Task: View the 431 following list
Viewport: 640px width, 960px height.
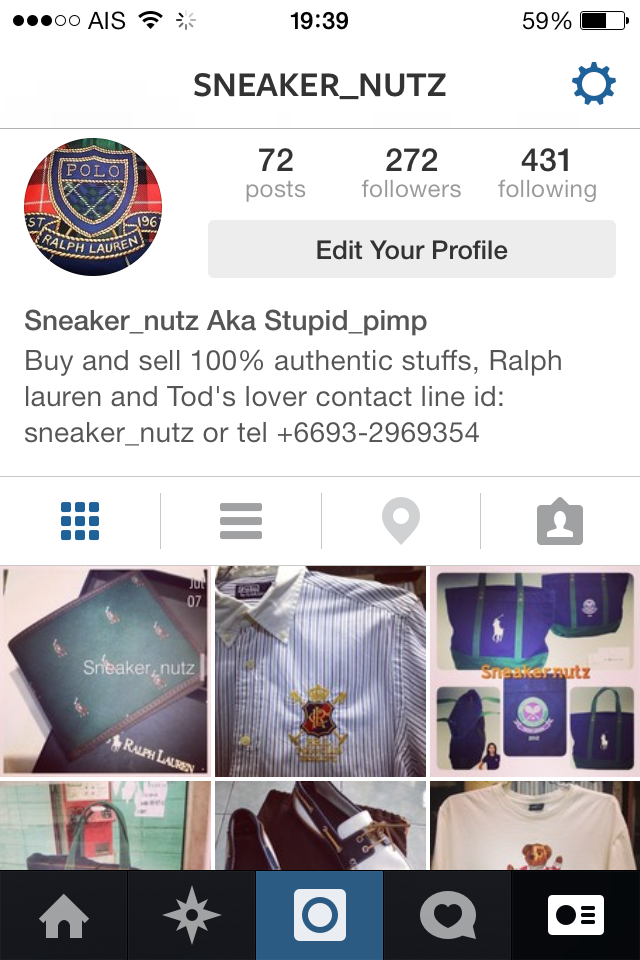Action: tap(546, 173)
